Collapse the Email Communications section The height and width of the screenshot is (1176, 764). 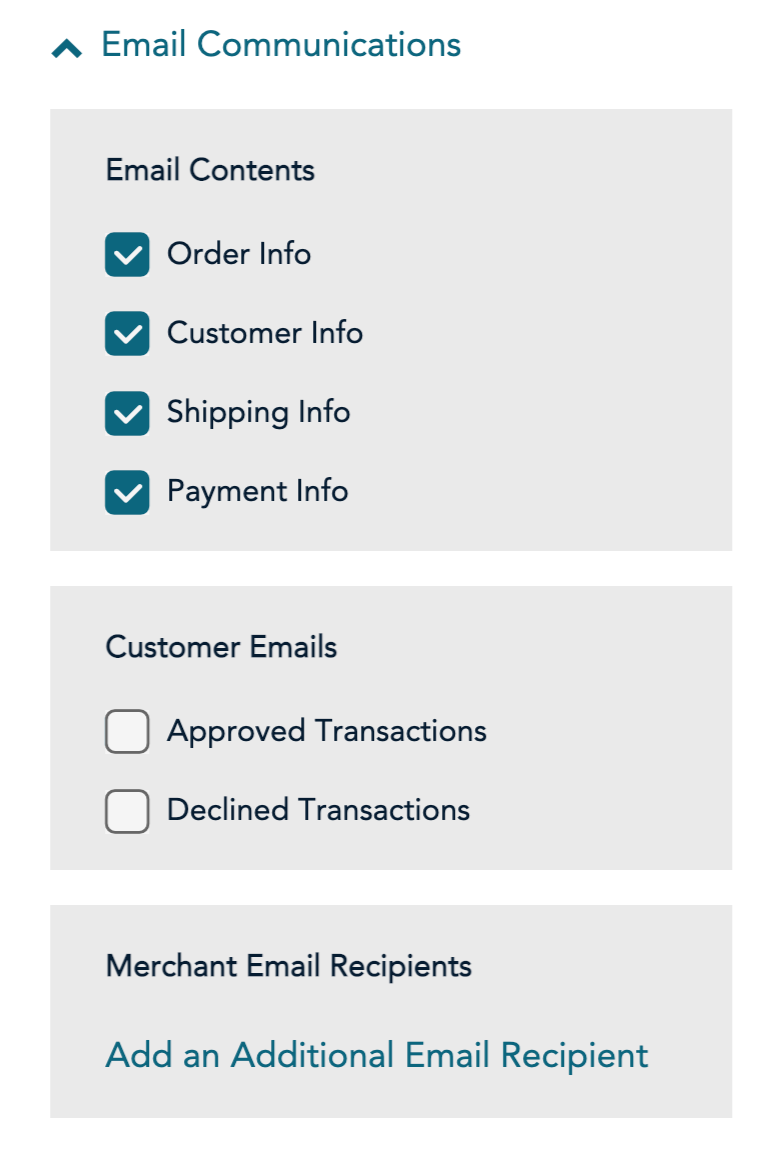67,47
